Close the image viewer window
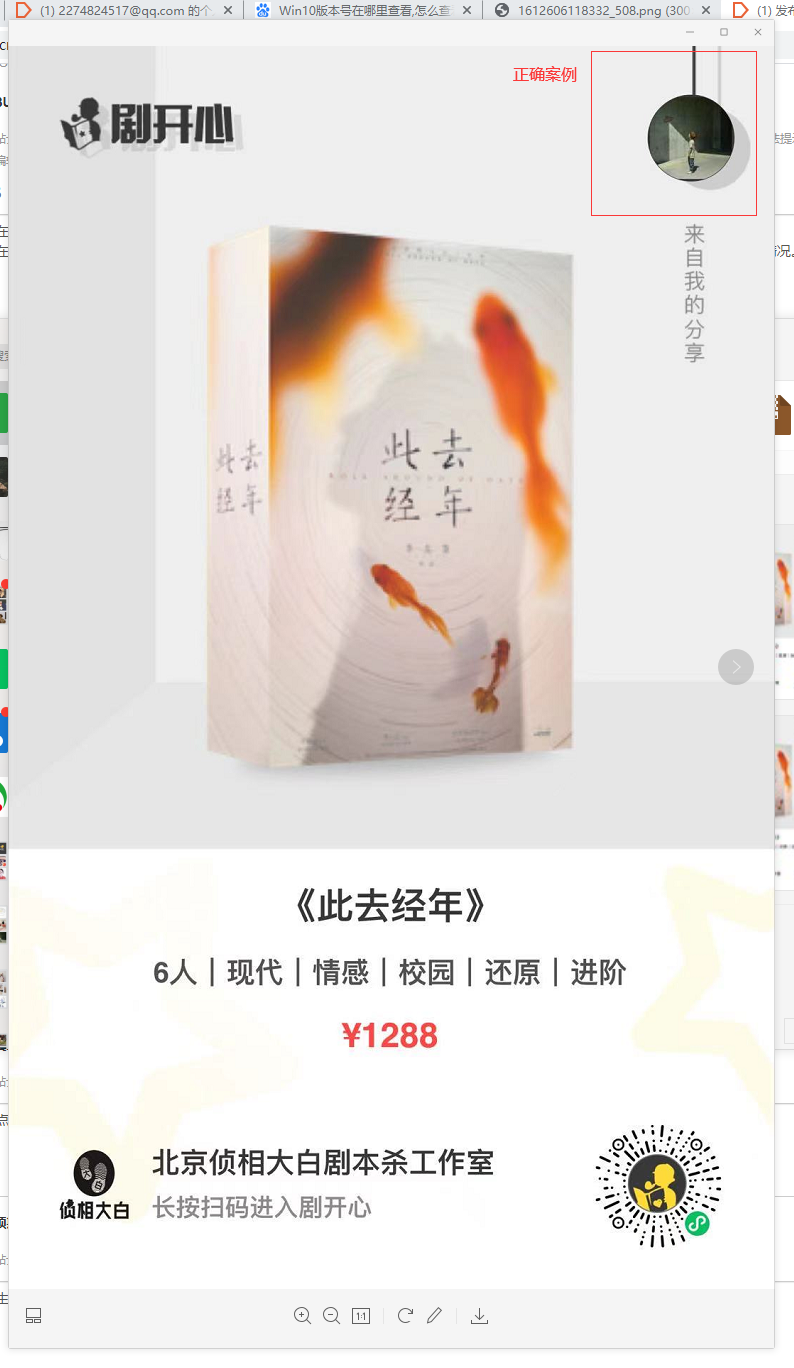794x1368 pixels. 758,32
